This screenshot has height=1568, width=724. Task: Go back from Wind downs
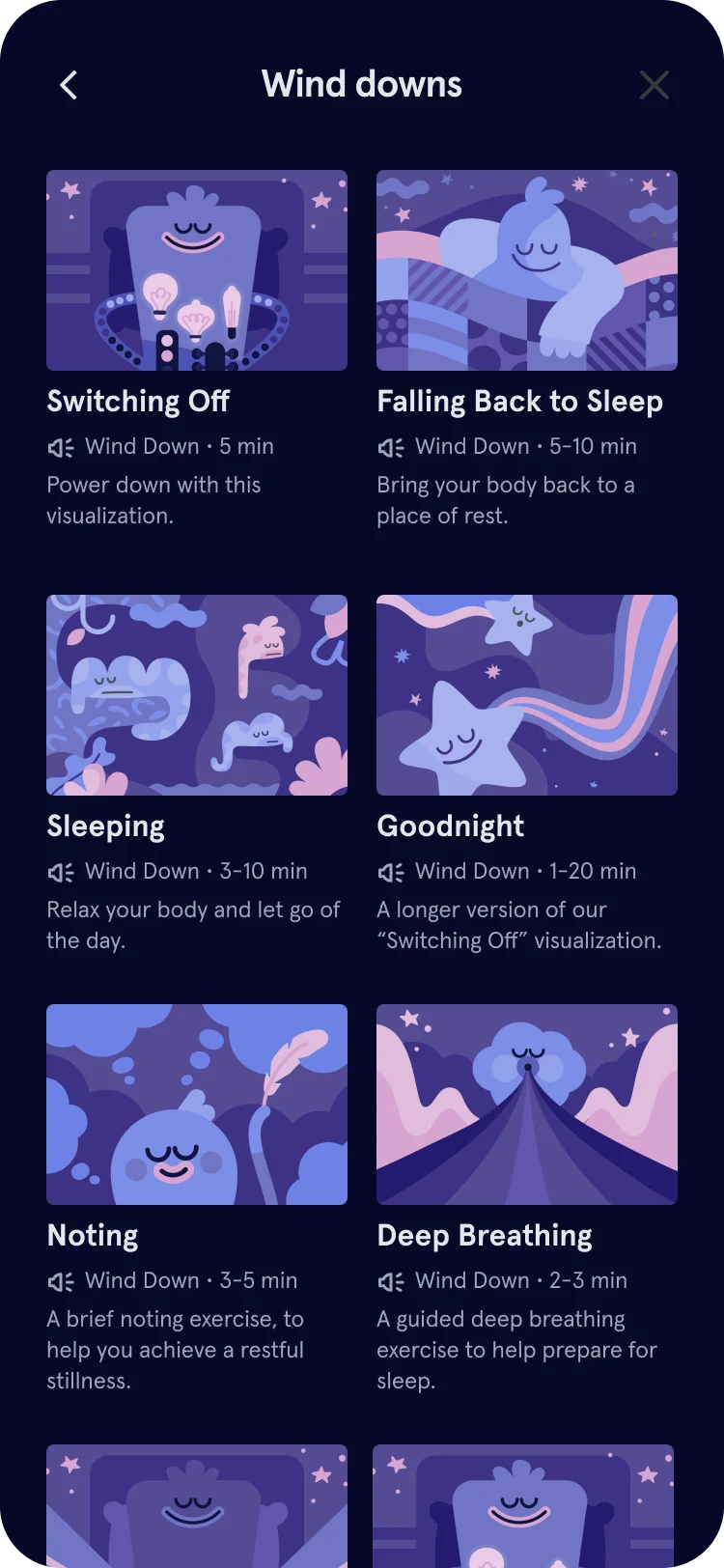point(69,85)
